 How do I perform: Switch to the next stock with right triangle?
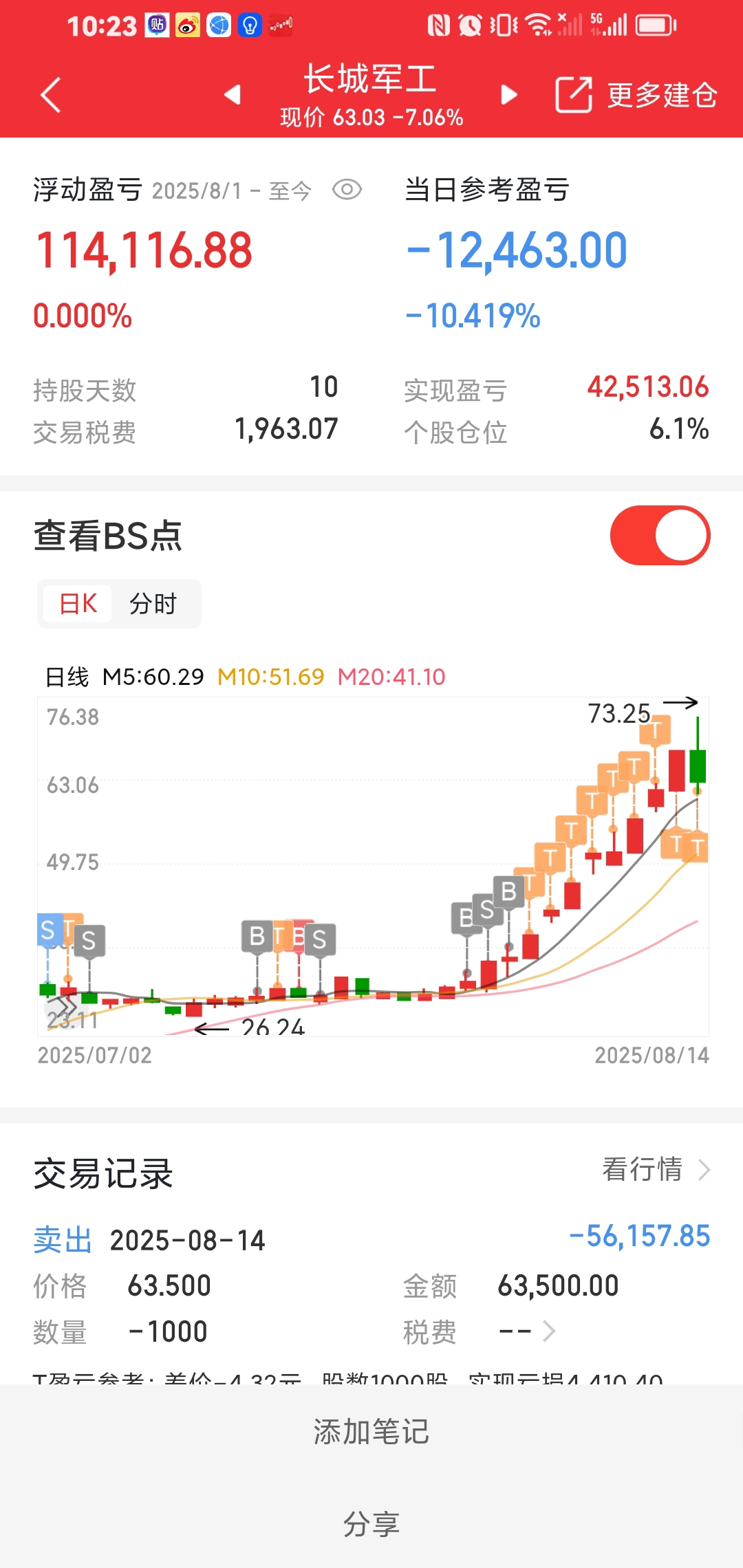pos(509,95)
